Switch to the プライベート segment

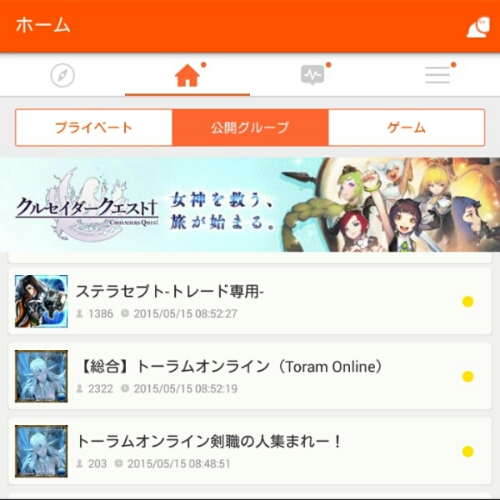(94, 127)
